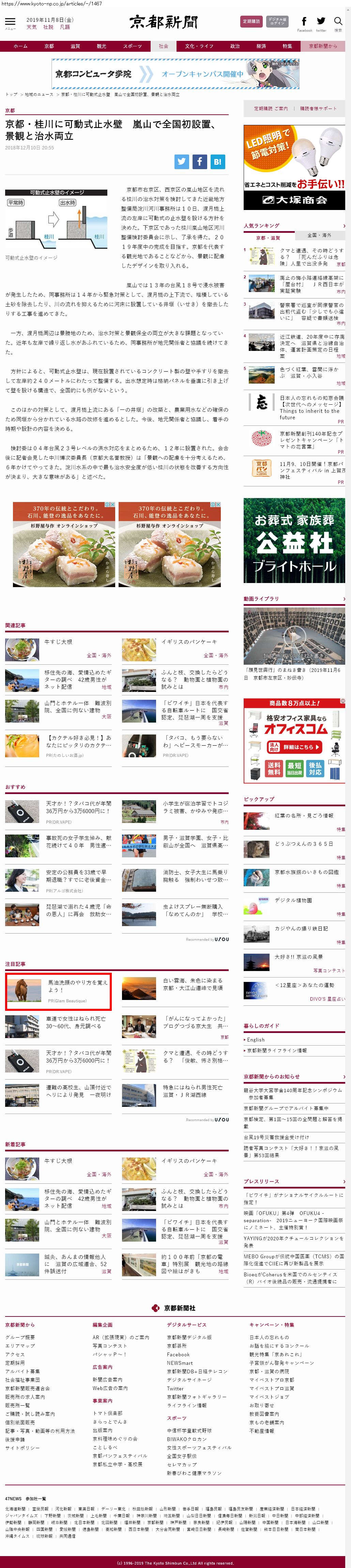Image resolution: width=351 pixels, height=1568 pixels.
Task: Open related article 牛すじ大根 under 関連記事
Action: 59,642
